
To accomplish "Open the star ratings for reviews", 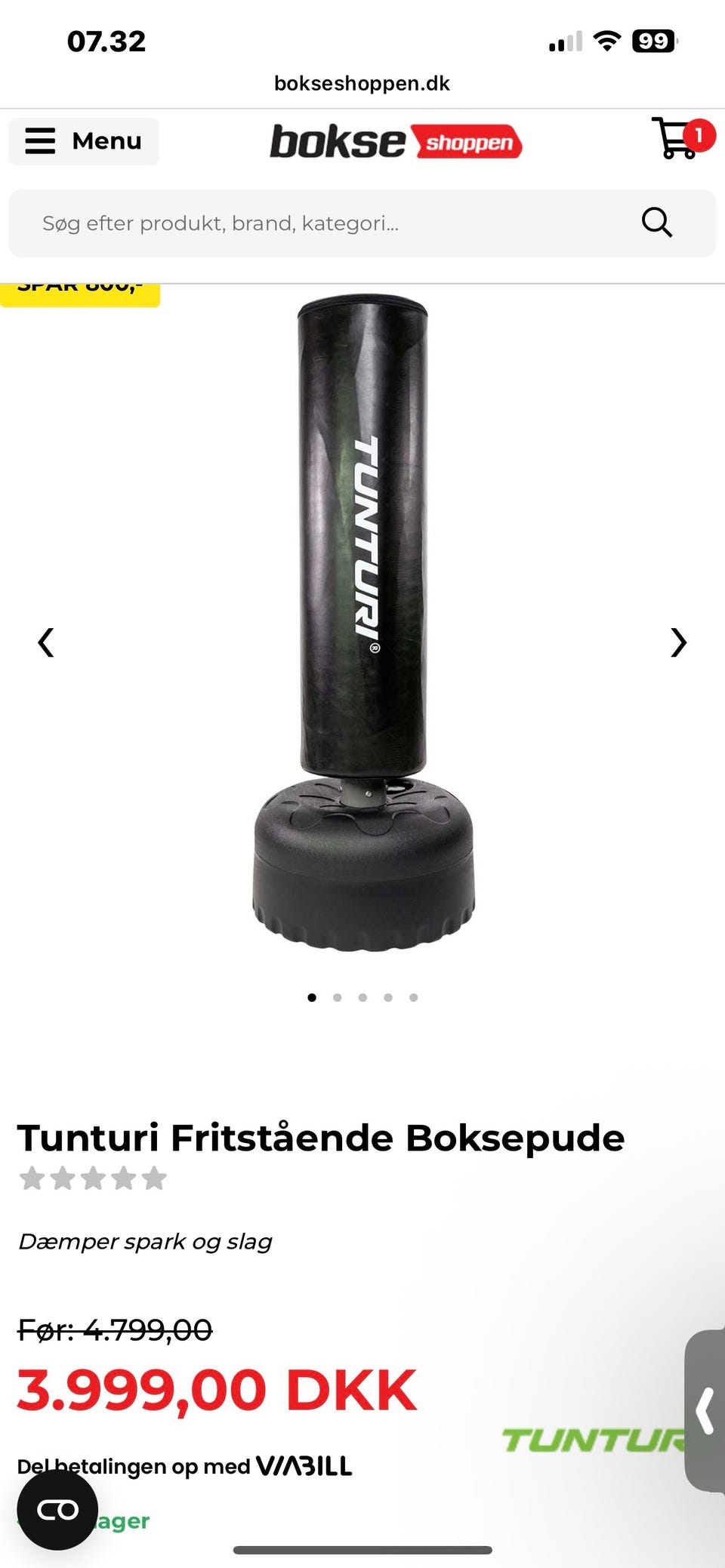I will (92, 1178).
